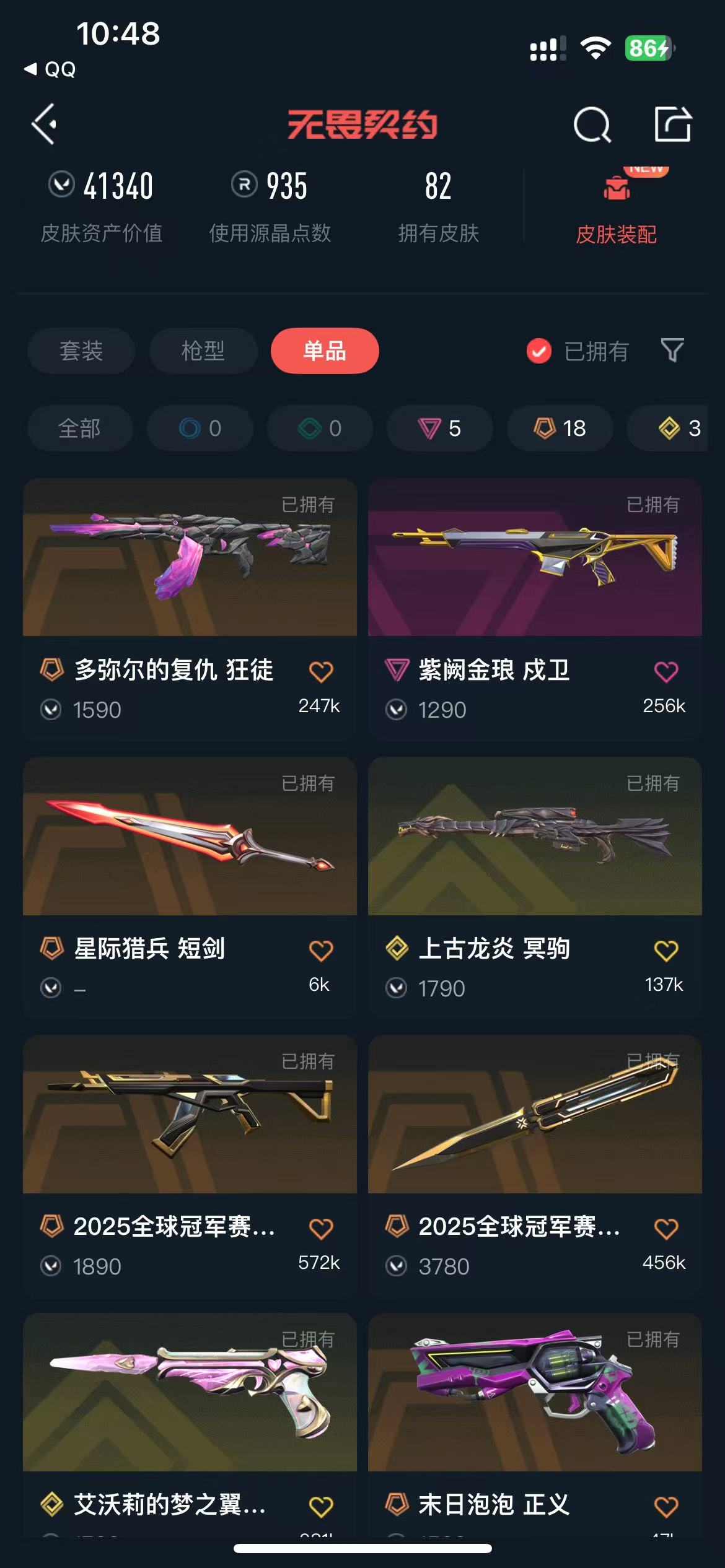Filter by the rarity chip showing 5

click(x=440, y=428)
